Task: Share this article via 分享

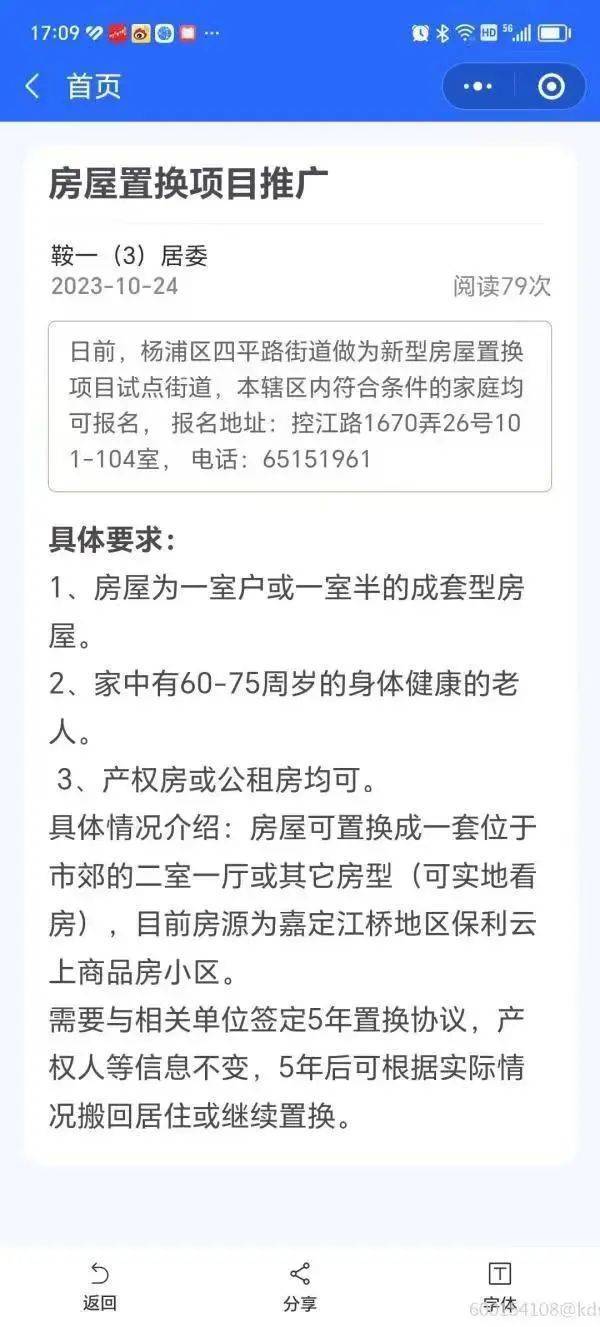Action: pos(299,1285)
